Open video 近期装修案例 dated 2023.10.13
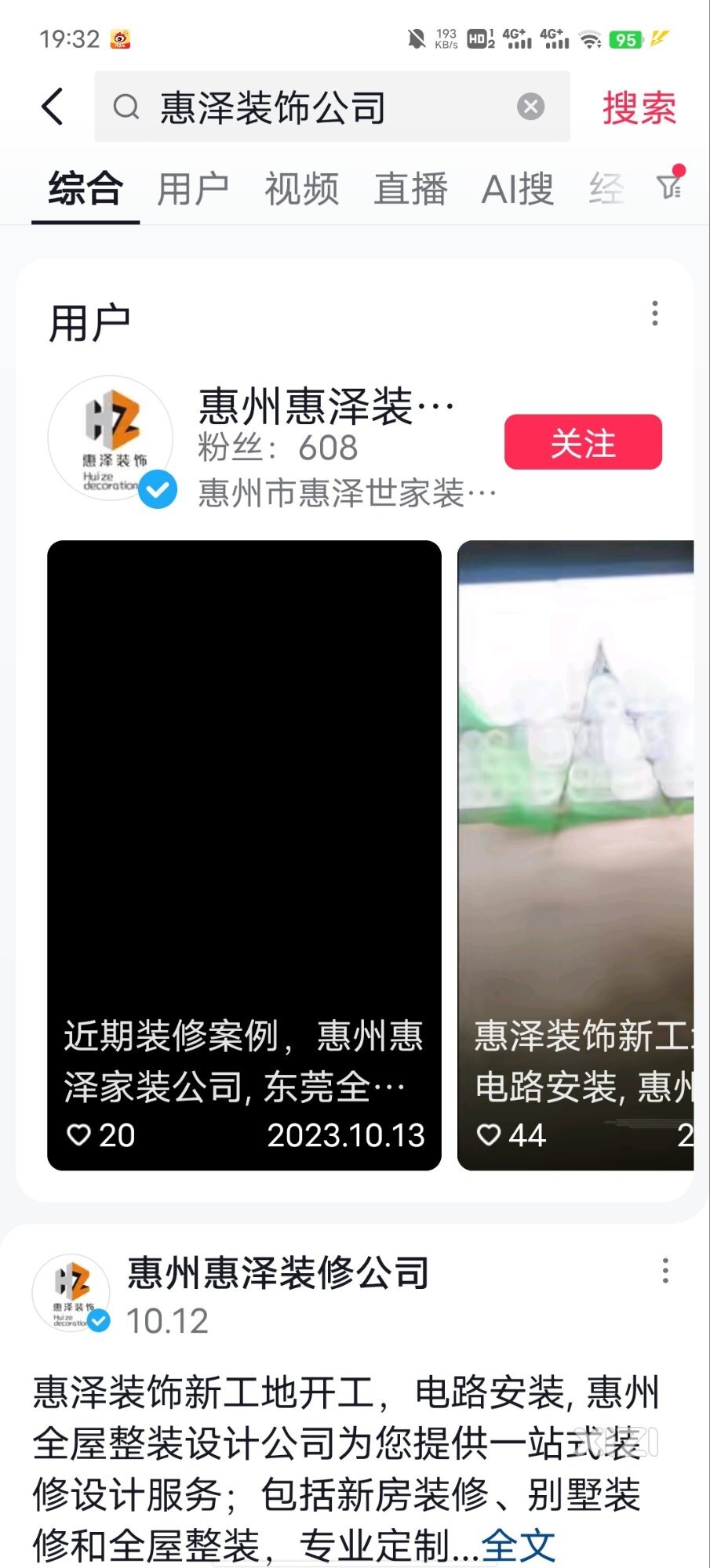Image resolution: width=710 pixels, height=1568 pixels. click(244, 855)
